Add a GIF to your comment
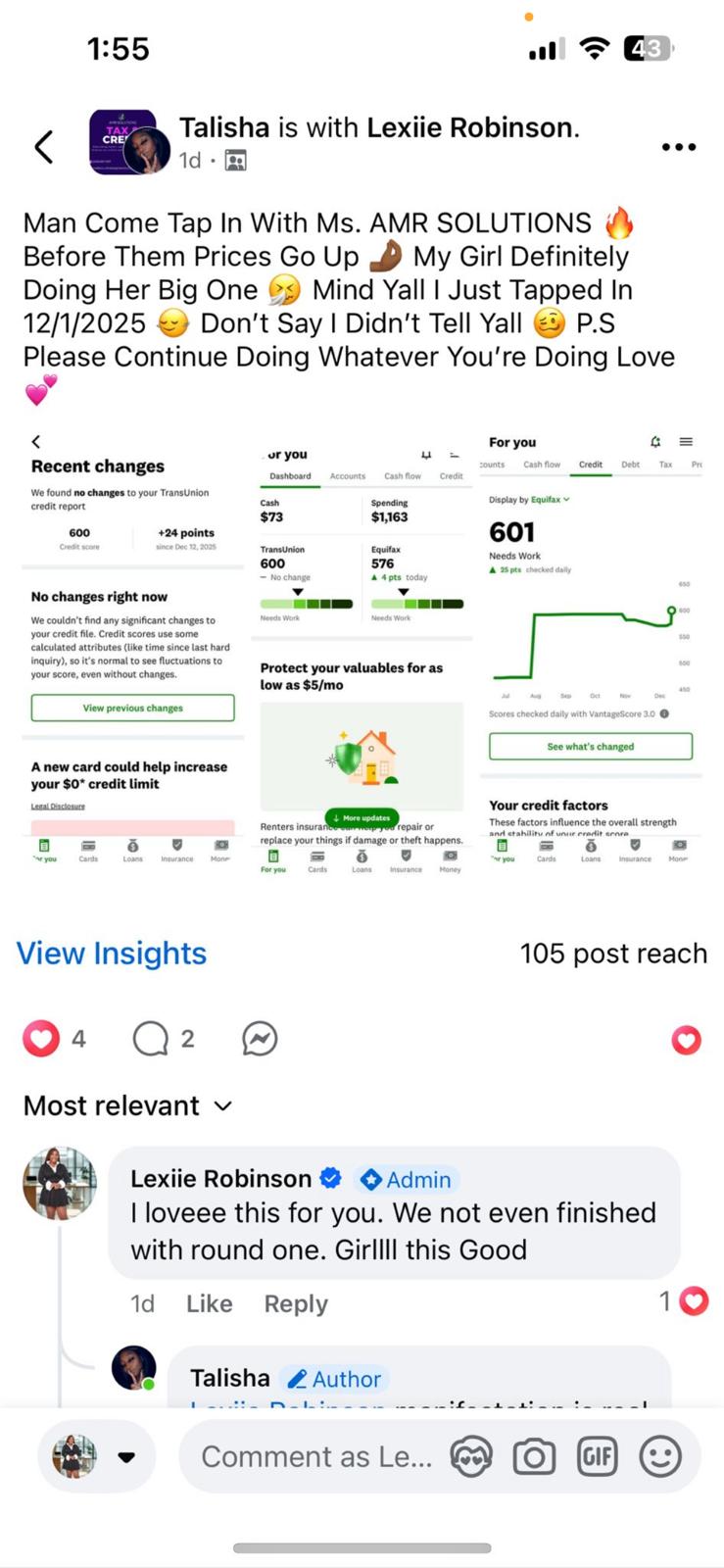The width and height of the screenshot is (724, 1568). click(x=598, y=1457)
